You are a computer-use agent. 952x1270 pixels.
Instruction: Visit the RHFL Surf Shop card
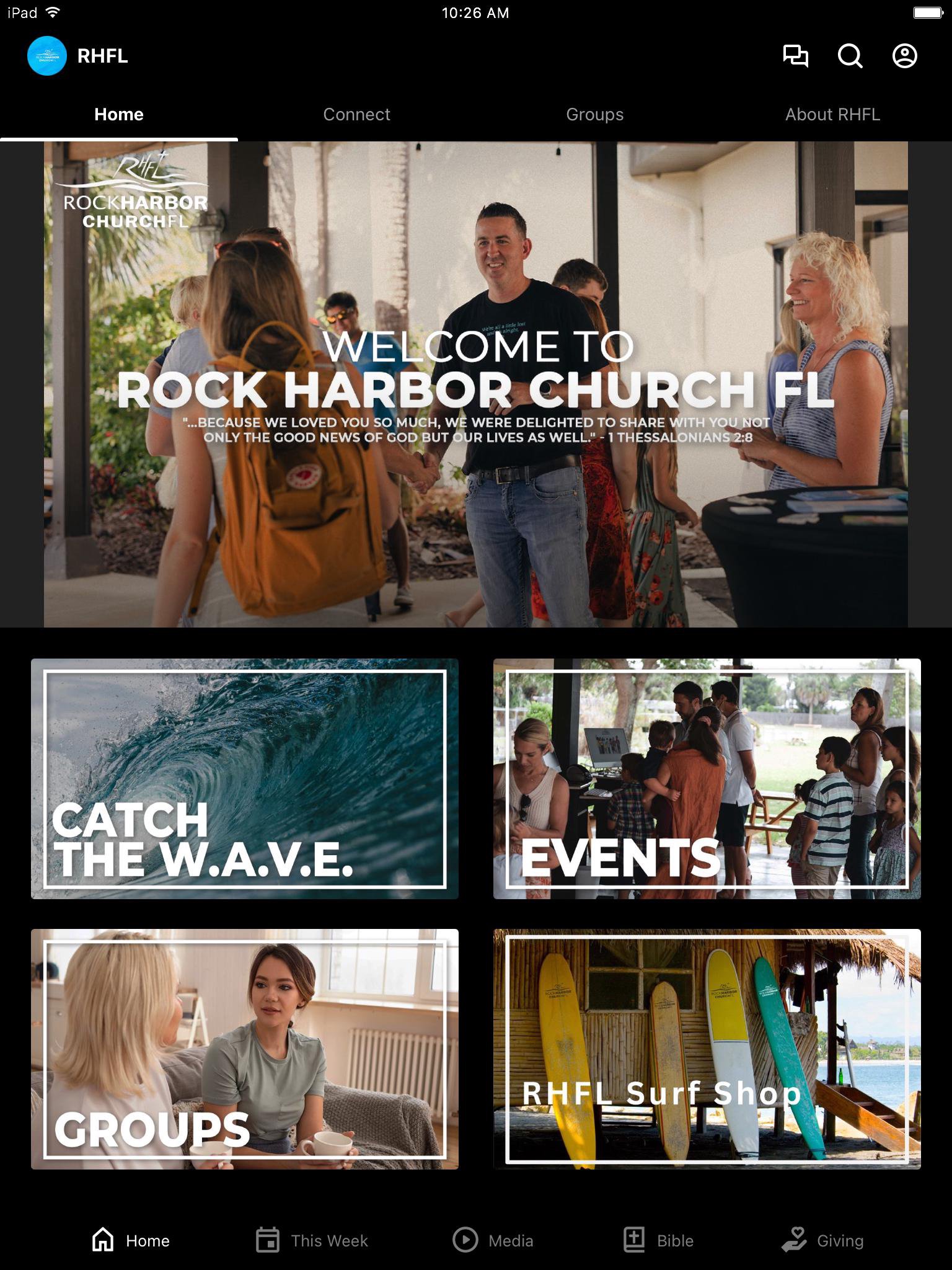coord(707,1049)
